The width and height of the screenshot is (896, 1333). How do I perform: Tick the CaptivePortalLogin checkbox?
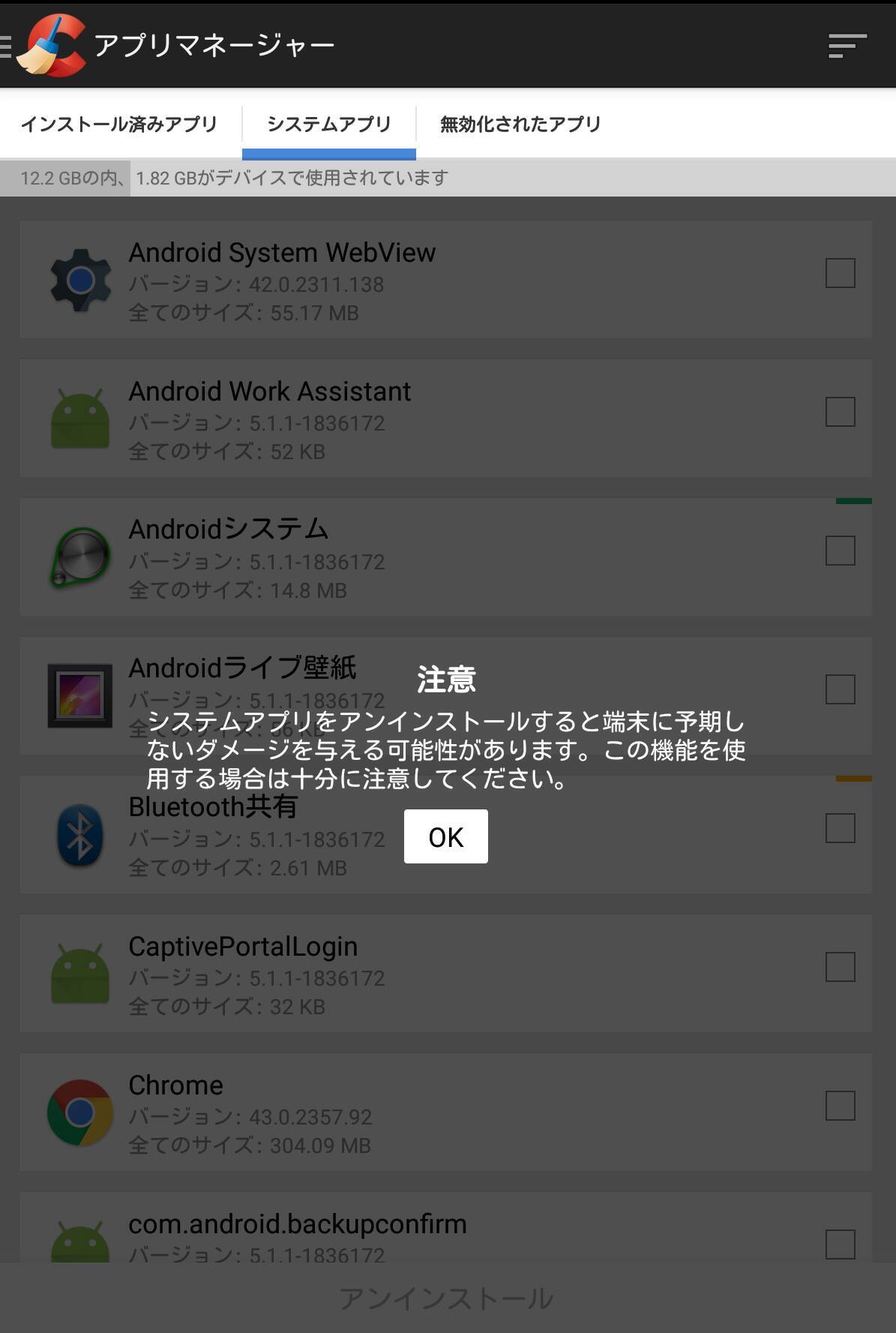[840, 967]
